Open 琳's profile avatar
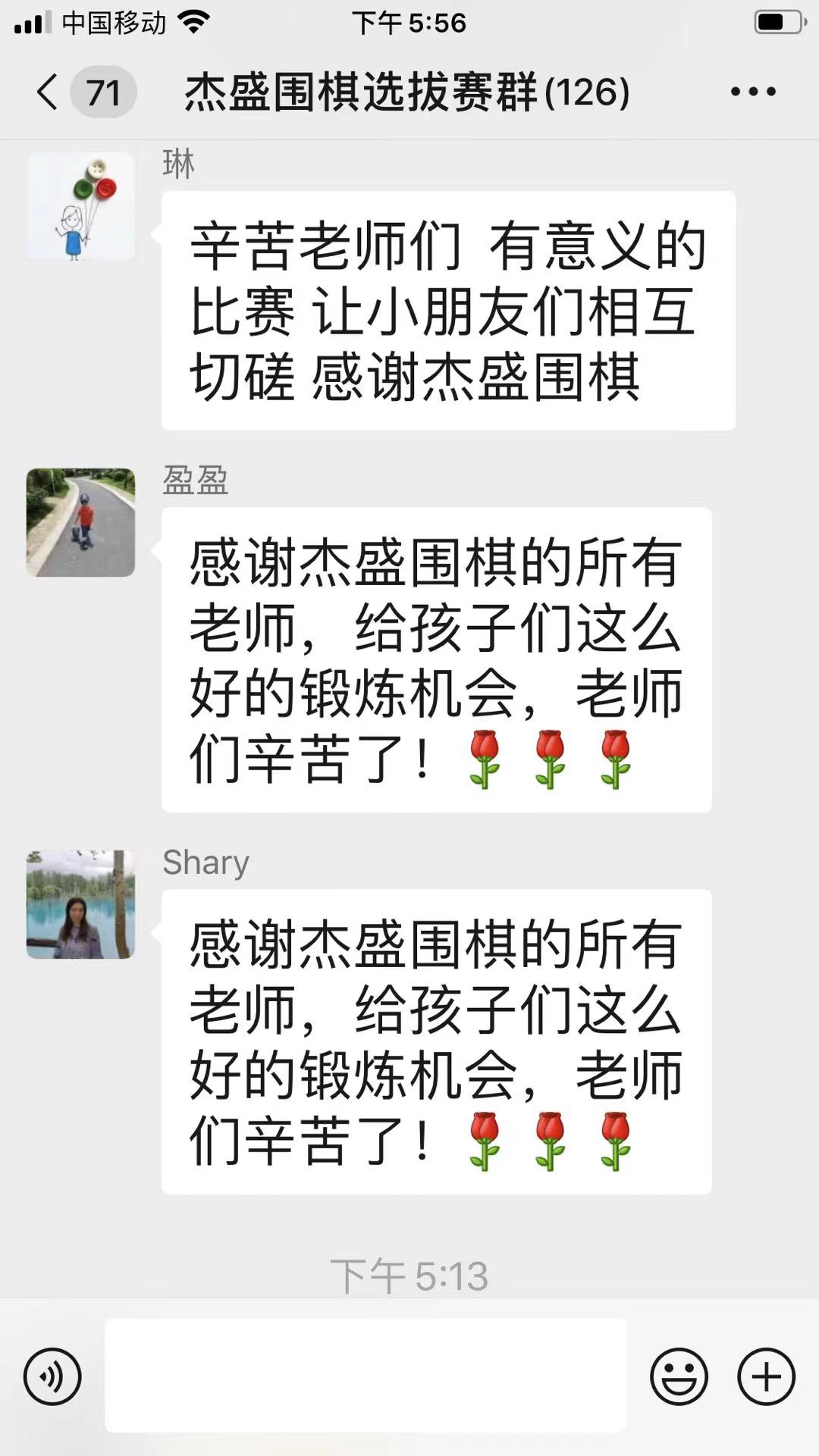The height and width of the screenshot is (1456, 819). point(80,206)
